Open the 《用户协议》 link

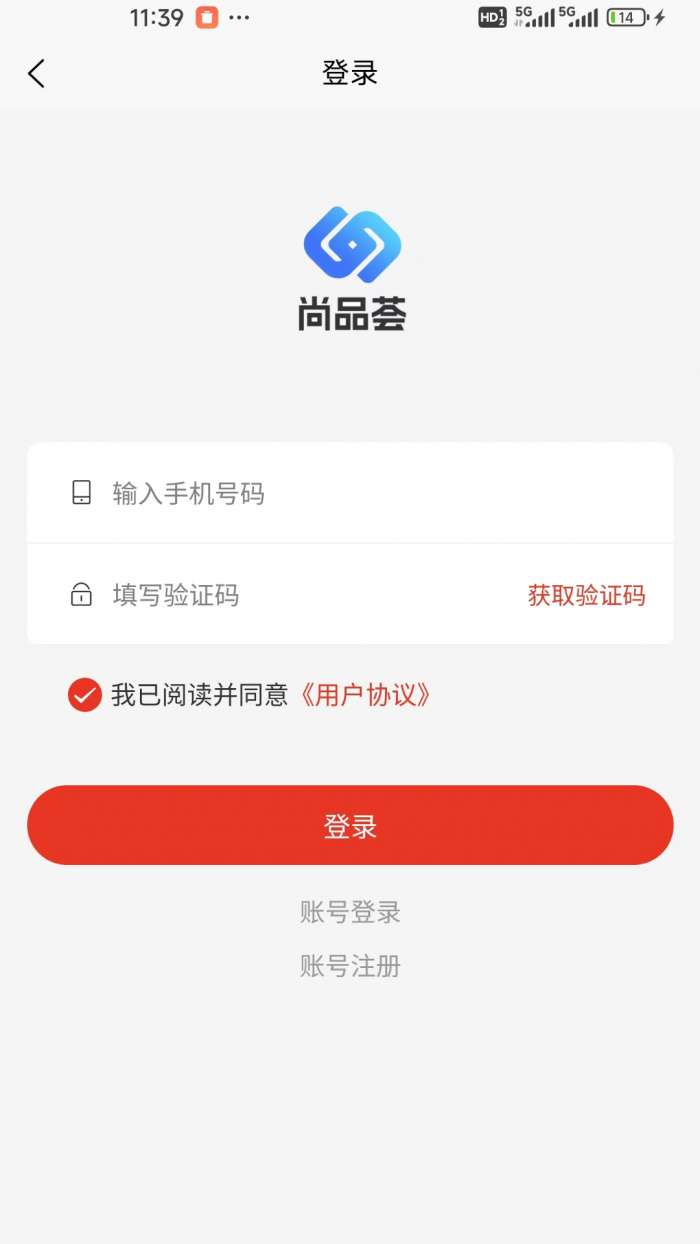pyautogui.click(x=365, y=695)
